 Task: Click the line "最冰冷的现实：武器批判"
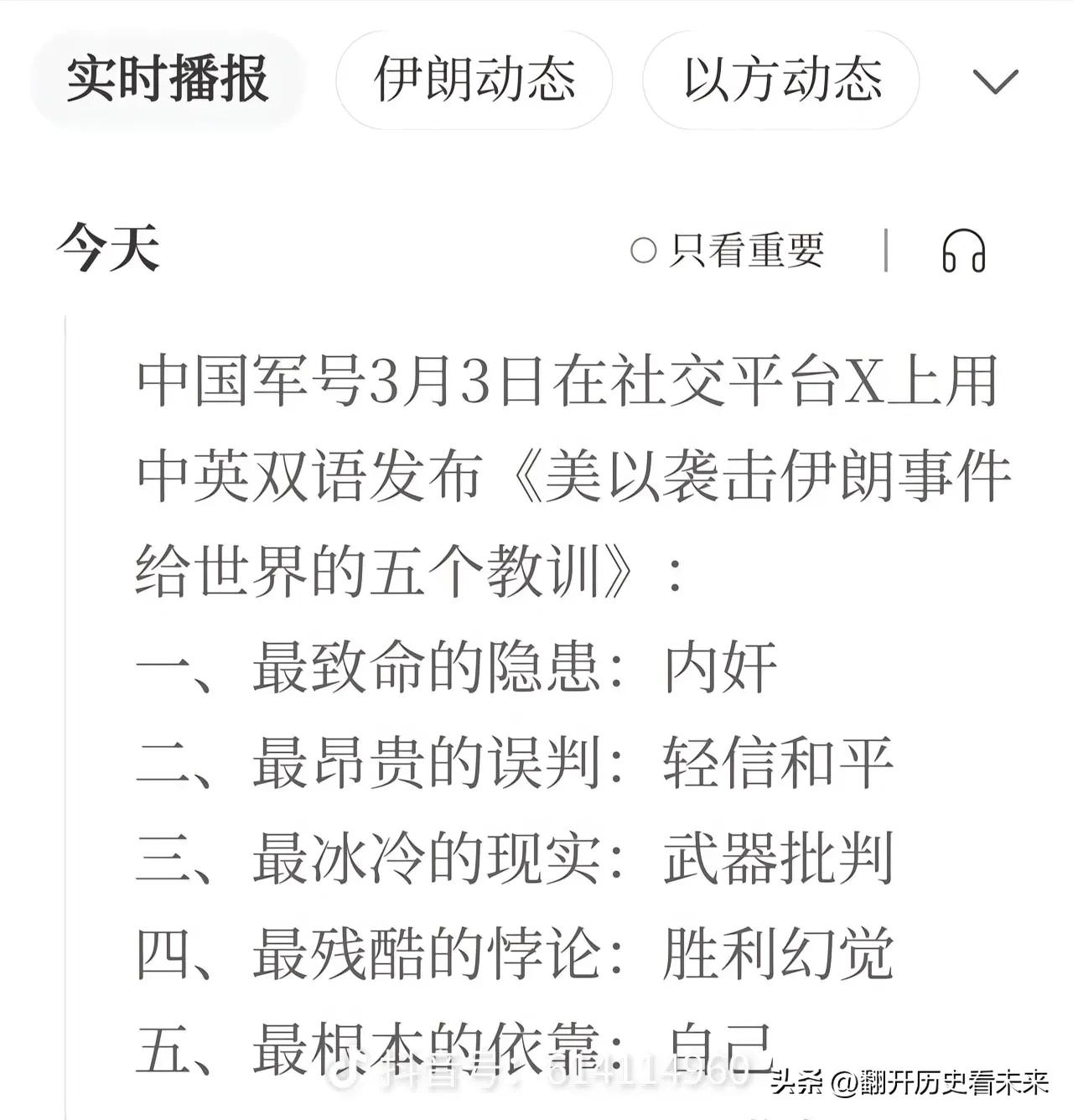tap(516, 858)
